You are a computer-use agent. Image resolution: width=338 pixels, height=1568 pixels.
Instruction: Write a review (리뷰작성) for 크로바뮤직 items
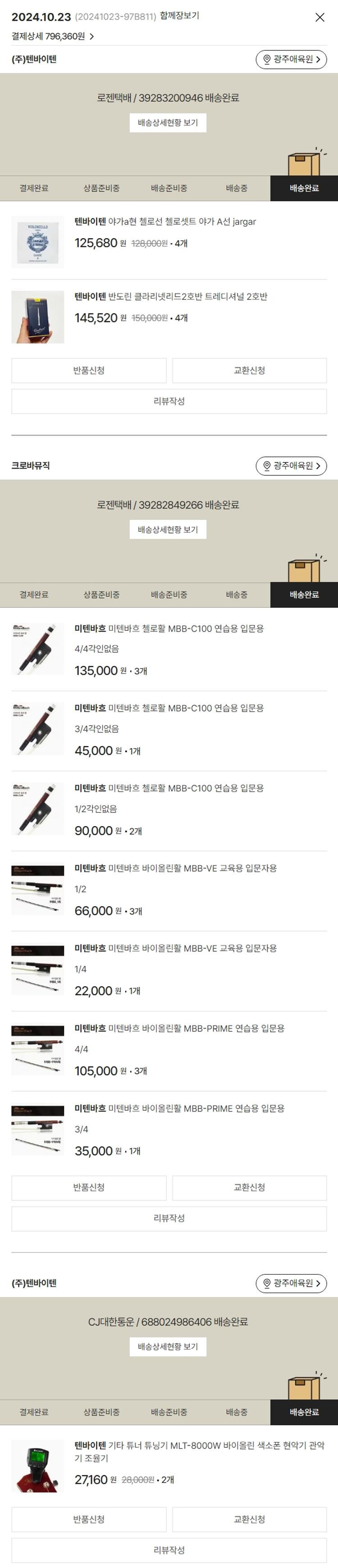pyautogui.click(x=169, y=1219)
